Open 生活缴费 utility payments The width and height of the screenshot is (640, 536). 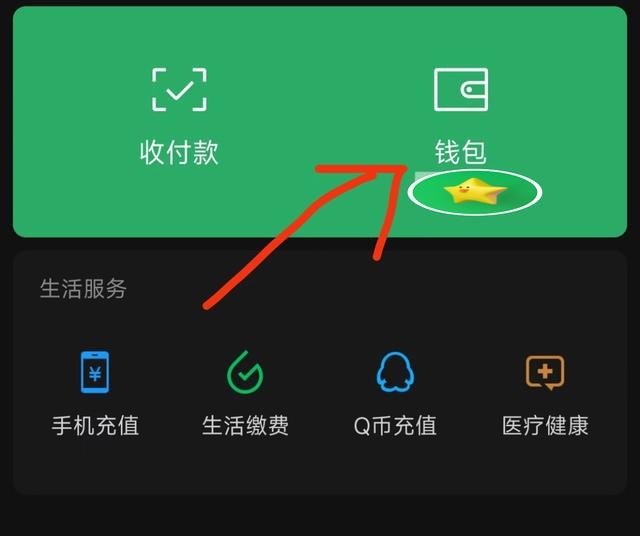pyautogui.click(x=245, y=393)
